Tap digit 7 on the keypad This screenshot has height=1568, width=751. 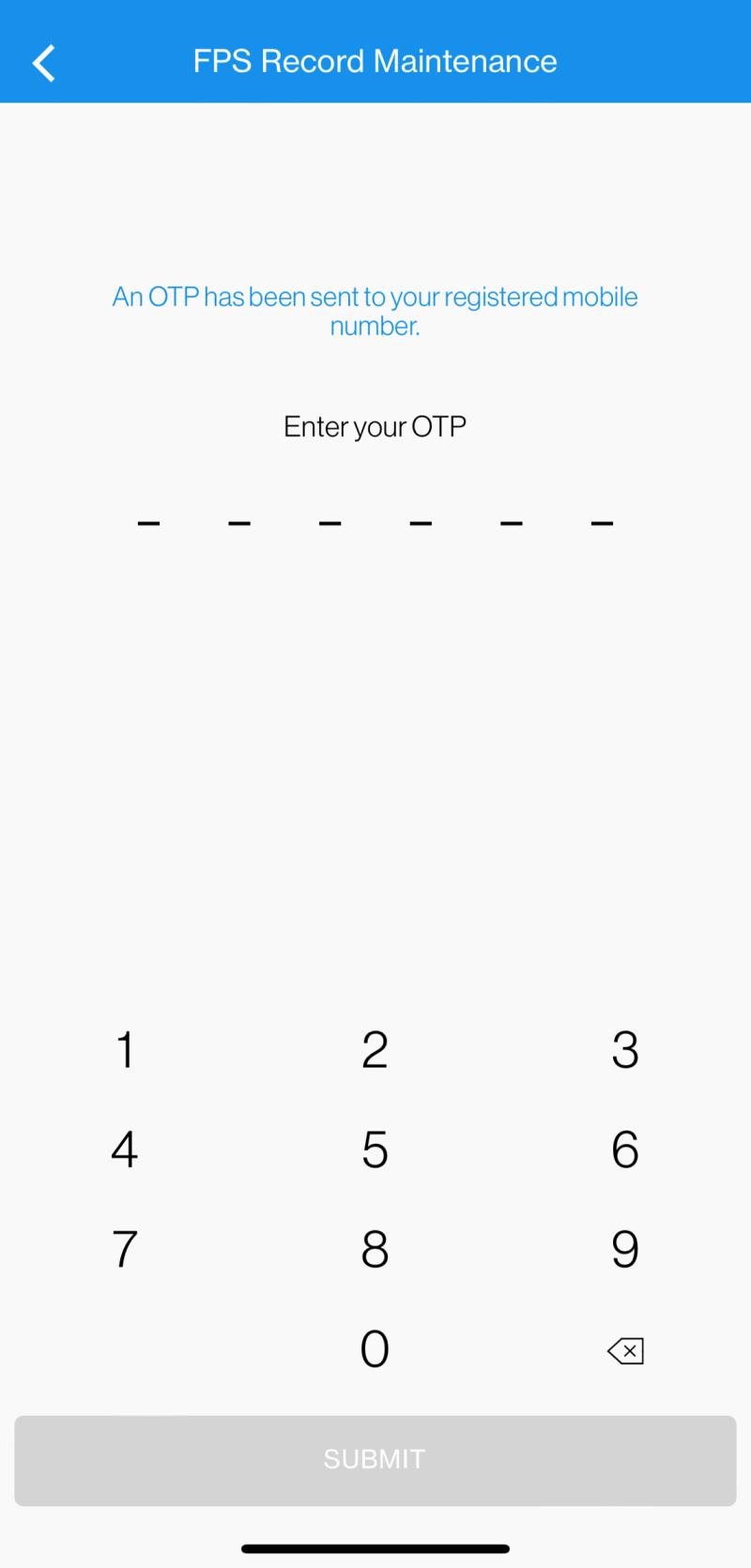[x=125, y=1248]
